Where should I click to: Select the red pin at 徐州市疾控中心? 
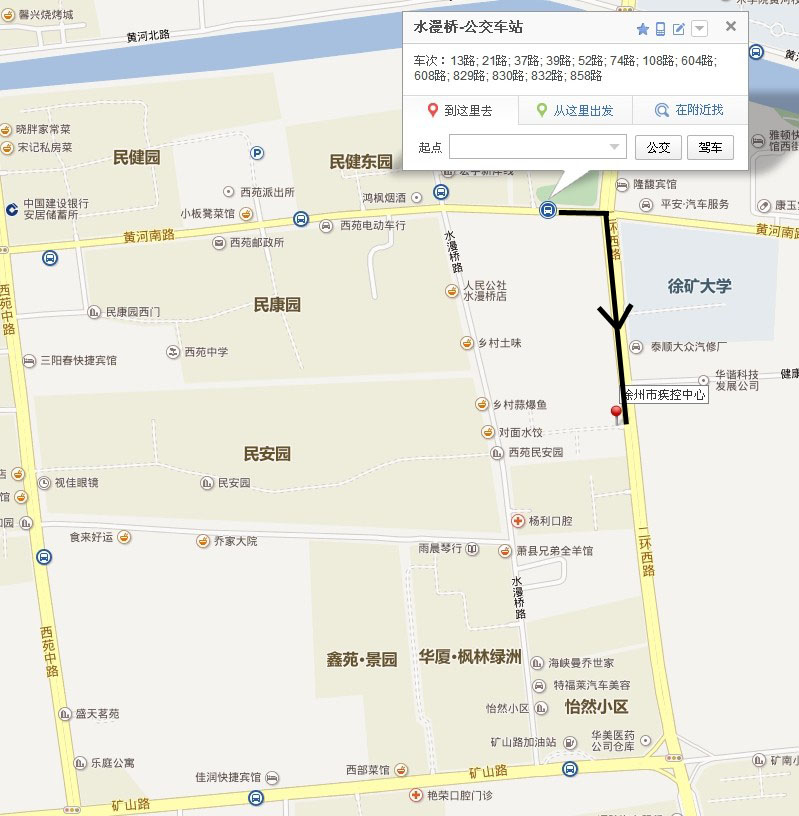pos(617,414)
